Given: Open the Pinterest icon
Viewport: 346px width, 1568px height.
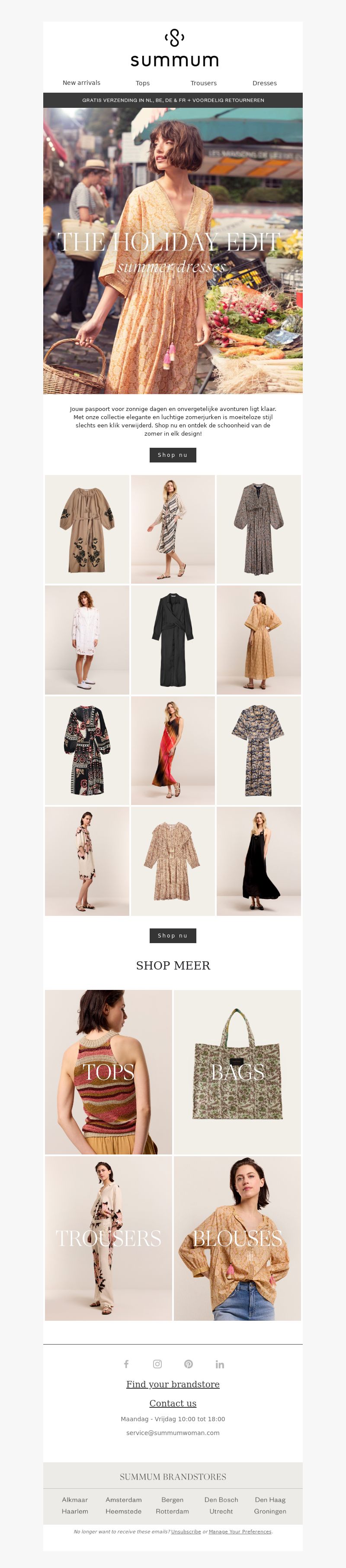Looking at the screenshot, I should point(189,1364).
